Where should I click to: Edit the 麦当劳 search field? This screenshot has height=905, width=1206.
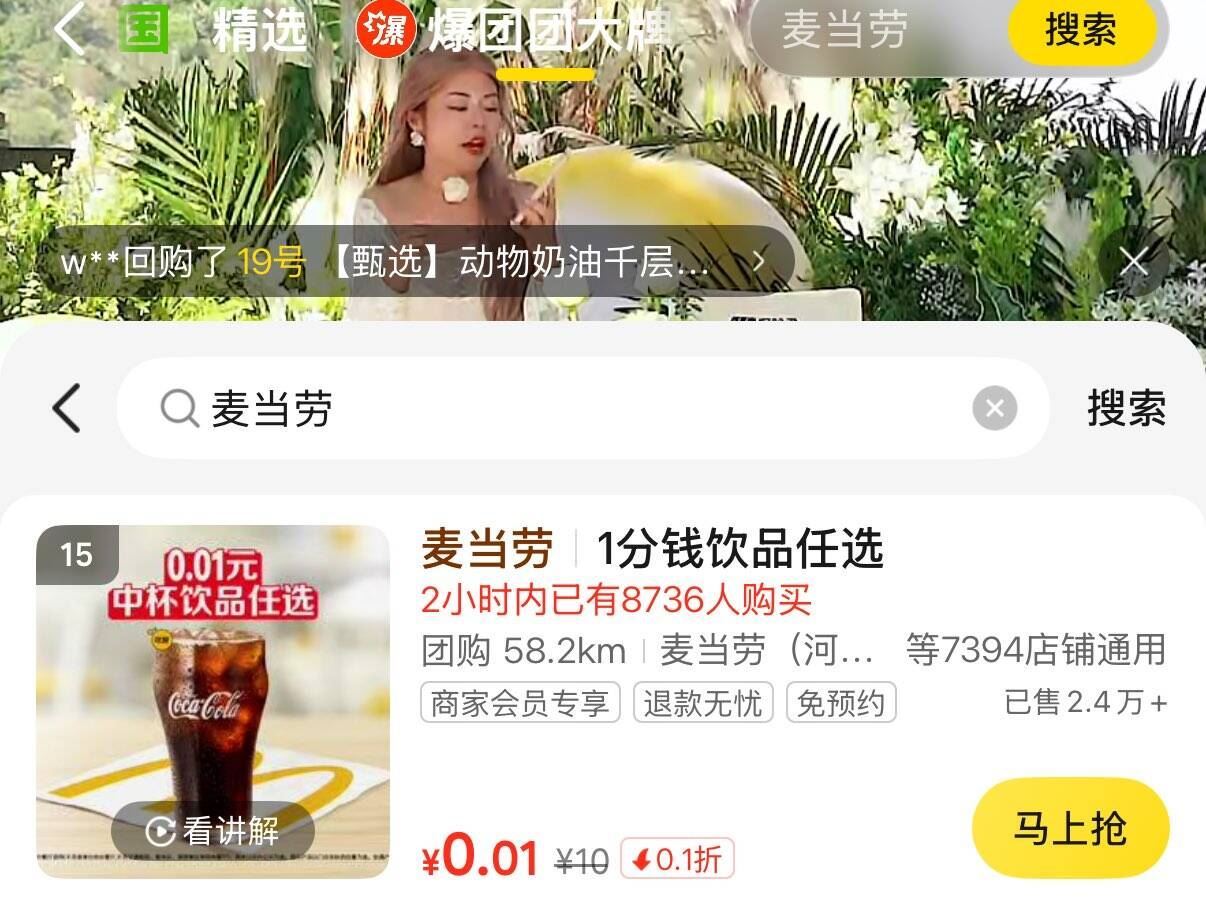[560, 409]
